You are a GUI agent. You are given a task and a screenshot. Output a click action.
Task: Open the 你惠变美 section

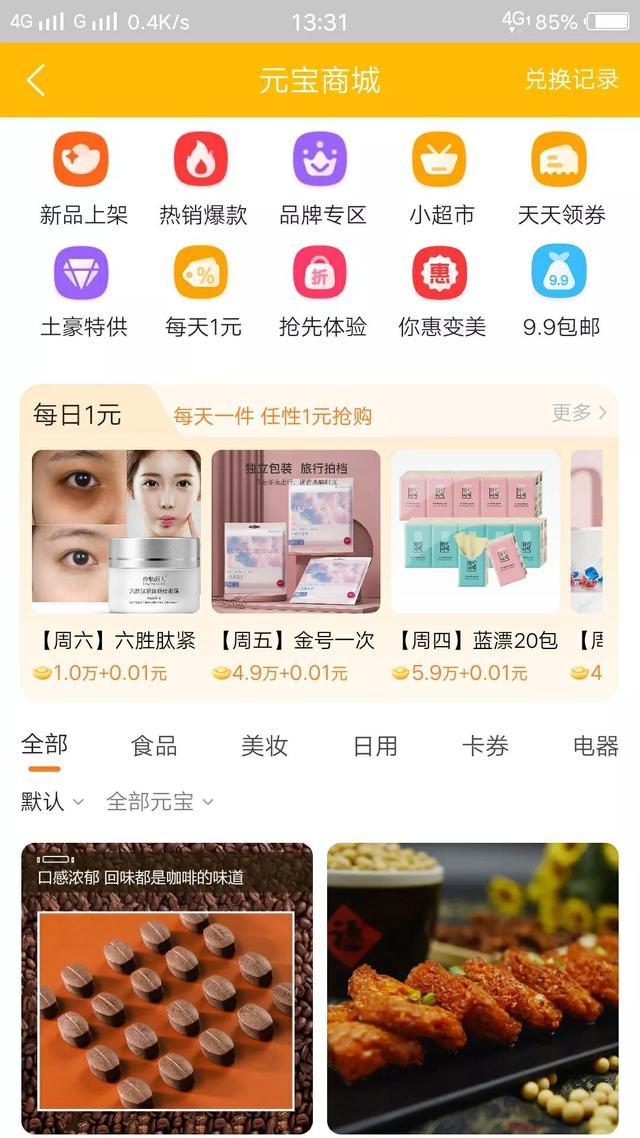pos(440,290)
